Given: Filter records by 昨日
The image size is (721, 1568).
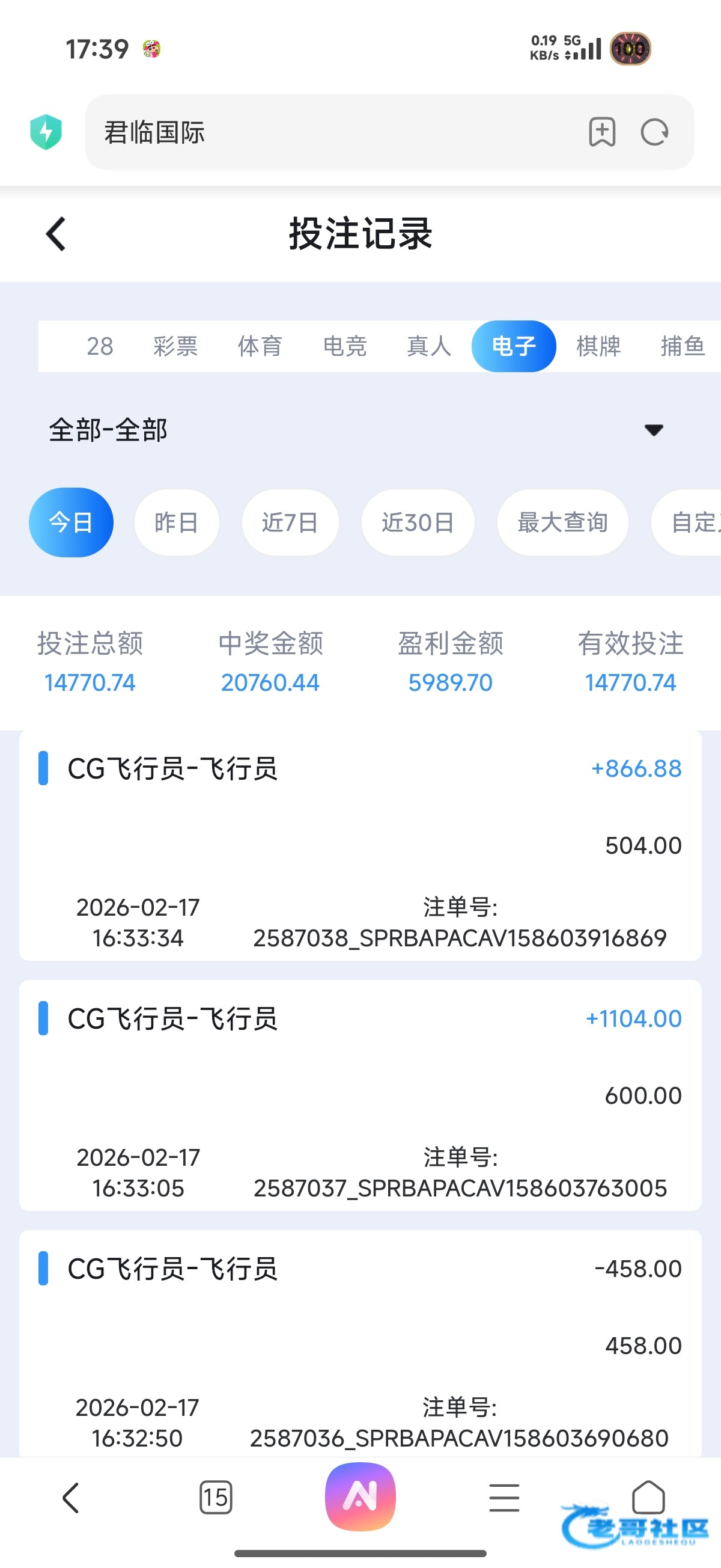Looking at the screenshot, I should point(177,522).
